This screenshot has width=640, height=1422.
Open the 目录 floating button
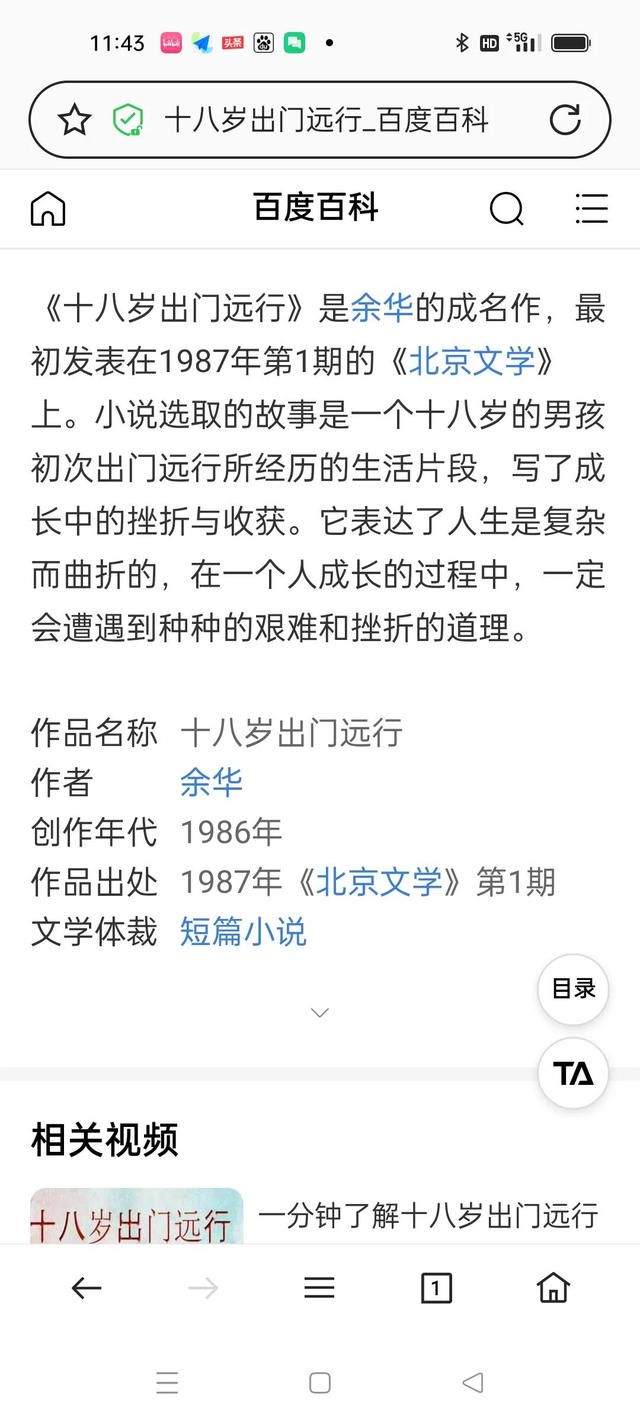pos(573,989)
